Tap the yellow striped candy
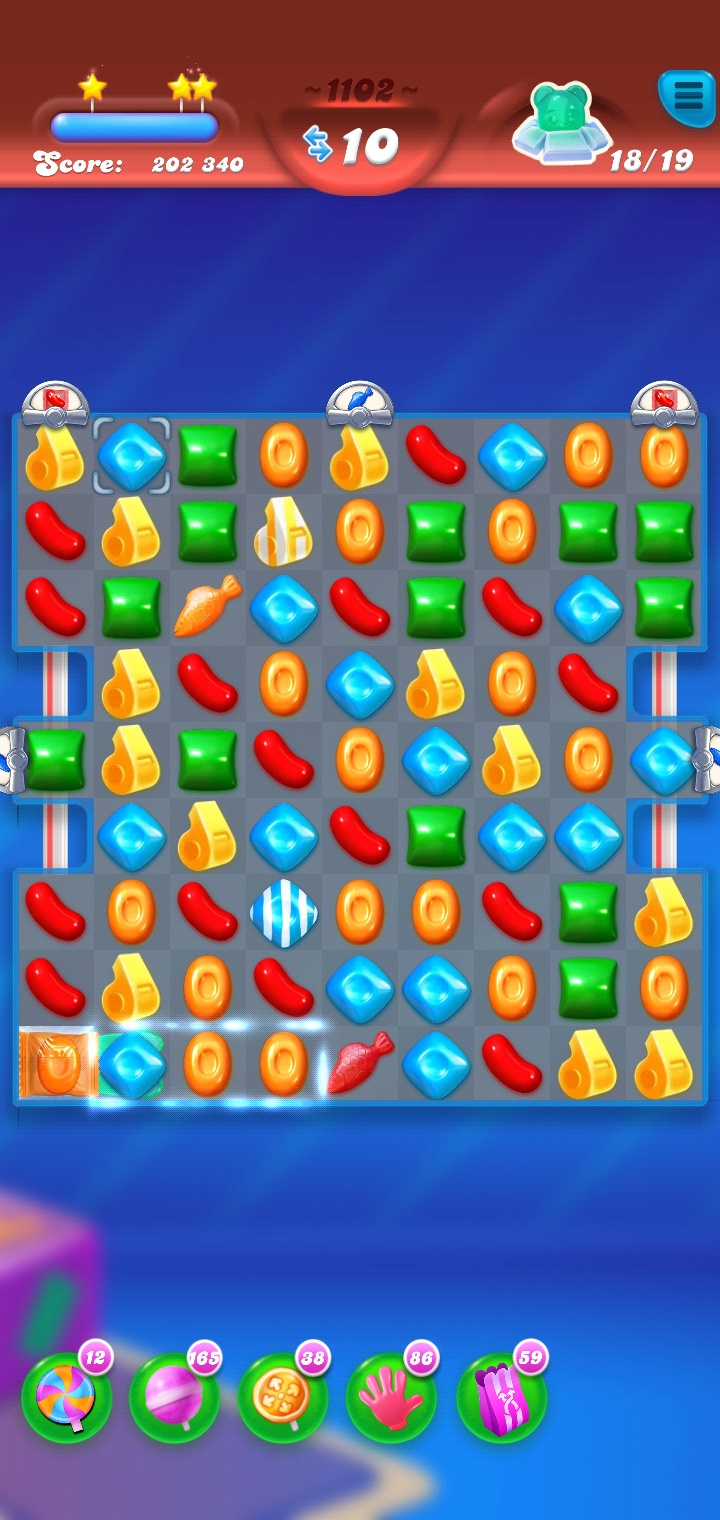Viewport: 720px width, 1520px height. coord(284,530)
